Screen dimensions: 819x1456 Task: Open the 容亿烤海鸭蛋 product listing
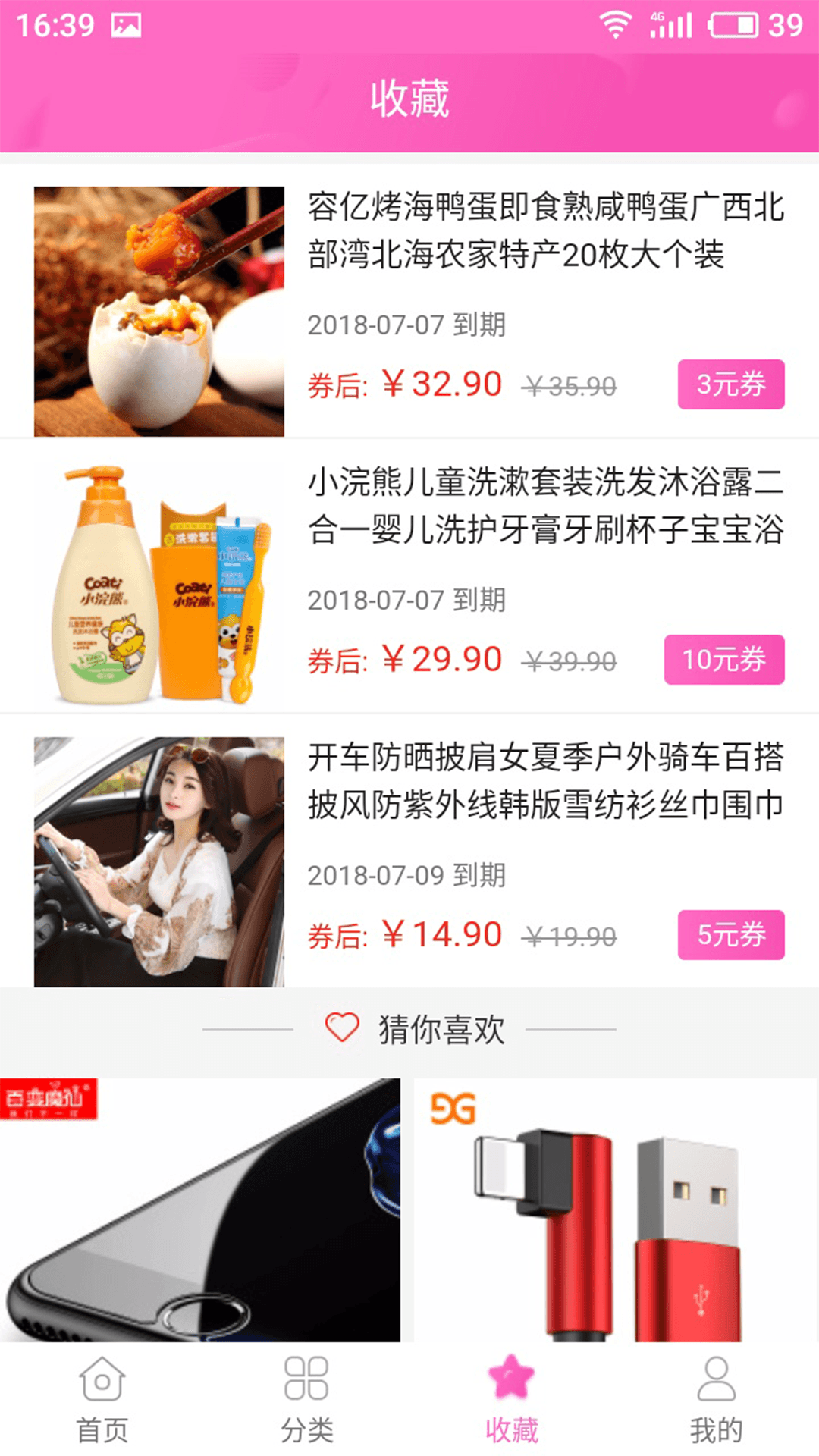[x=544, y=231]
